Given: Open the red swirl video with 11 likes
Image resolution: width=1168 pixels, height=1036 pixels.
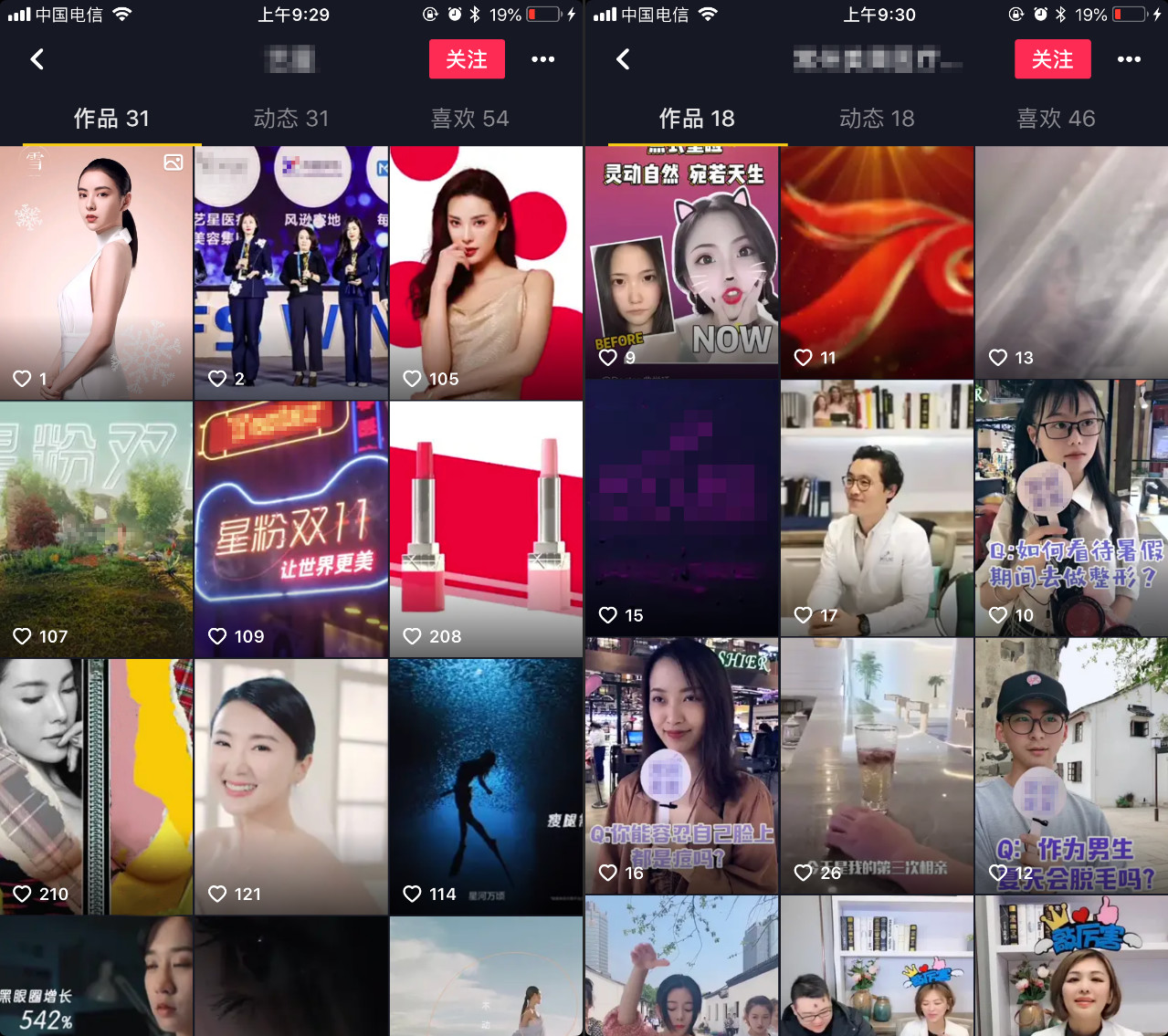Looking at the screenshot, I should point(877,261).
